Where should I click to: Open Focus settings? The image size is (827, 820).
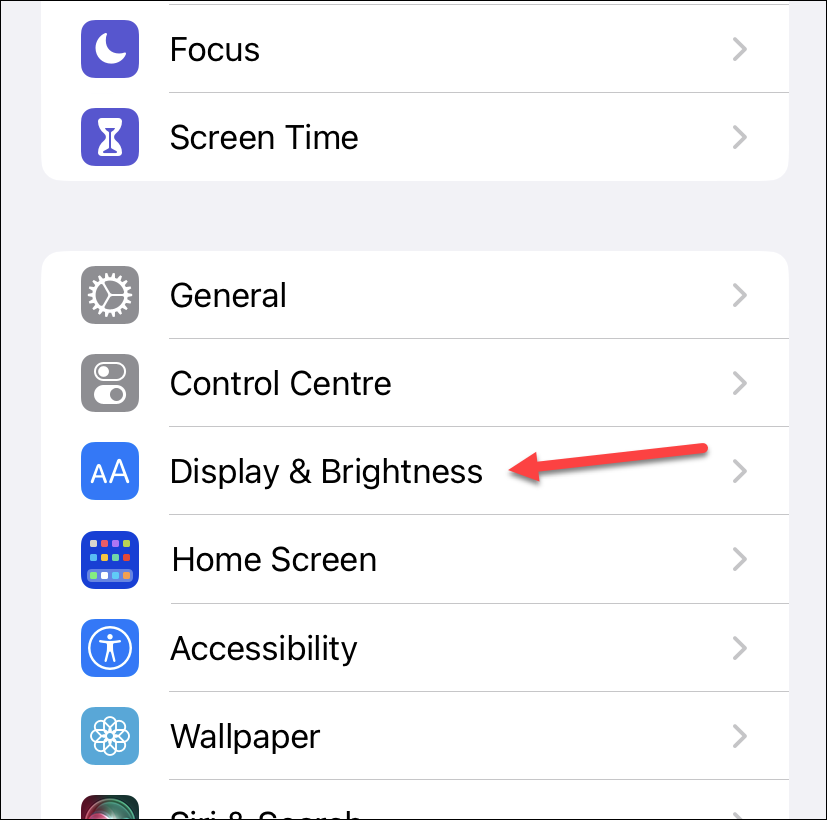pos(215,49)
